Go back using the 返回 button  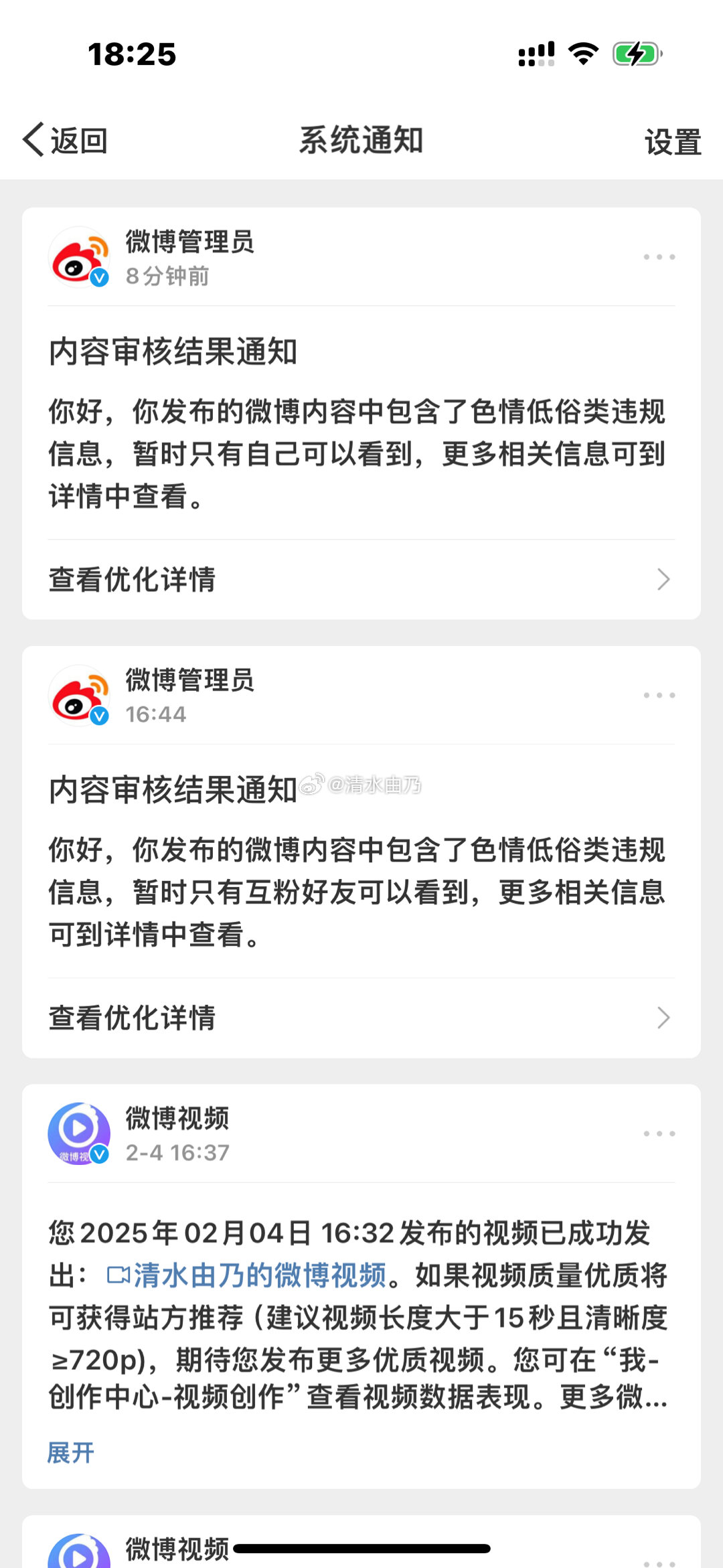click(65, 141)
